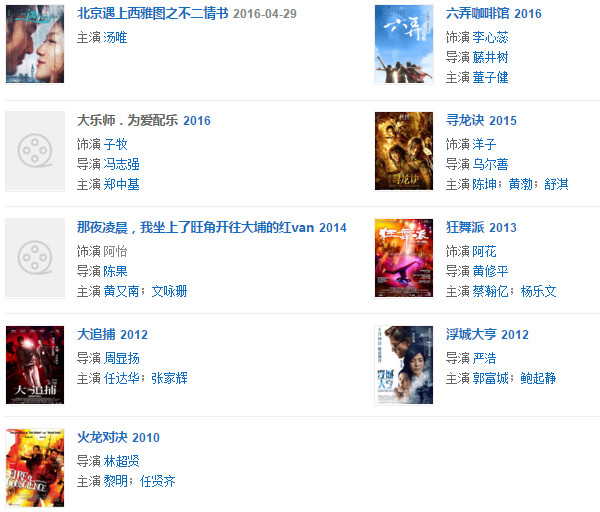Tap the 寻龙诀 poster image
This screenshot has width=600, height=512.
[404, 150]
